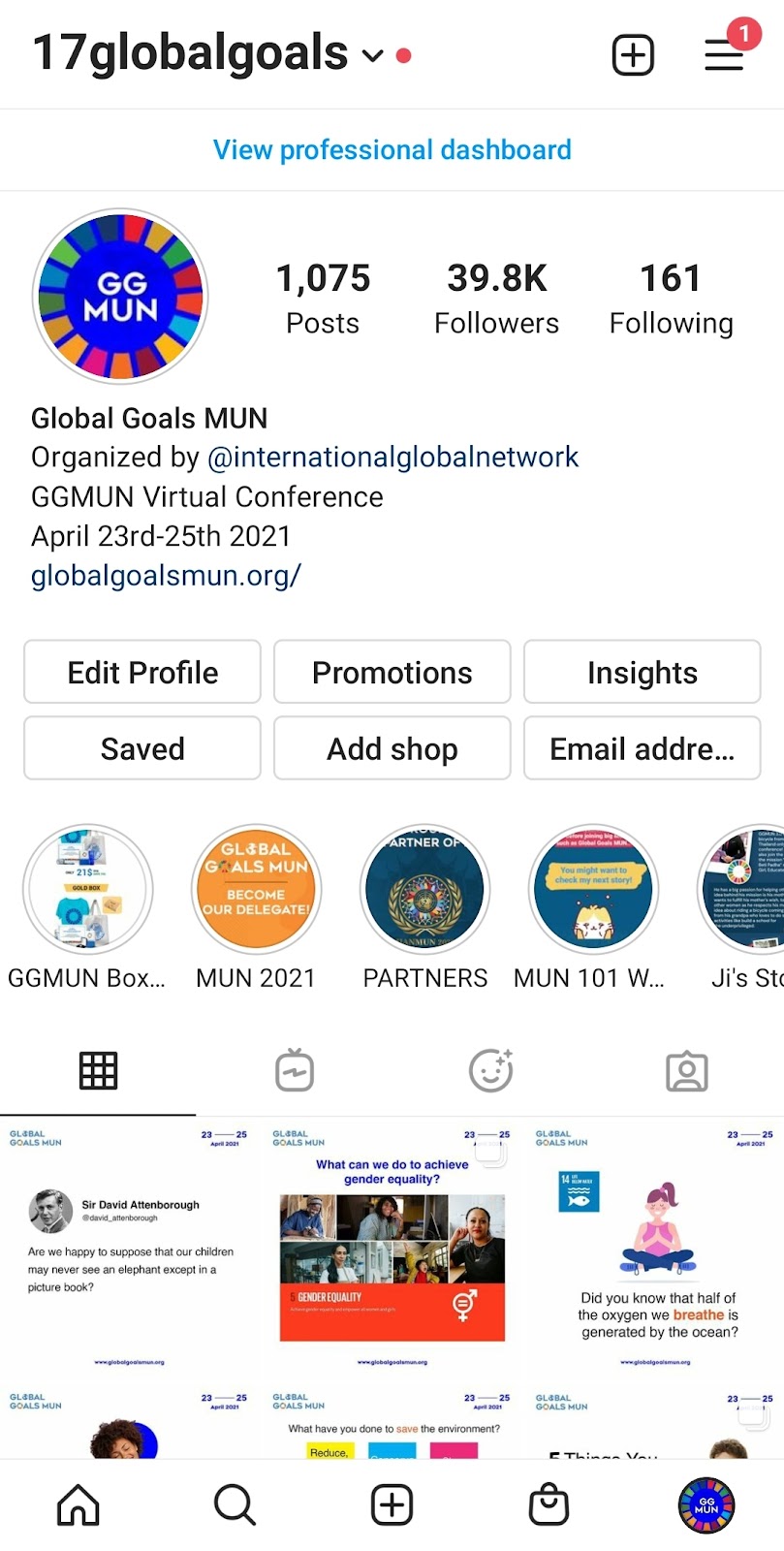Open the shop bag tab
This screenshot has height=1551, width=784.
click(x=549, y=1505)
